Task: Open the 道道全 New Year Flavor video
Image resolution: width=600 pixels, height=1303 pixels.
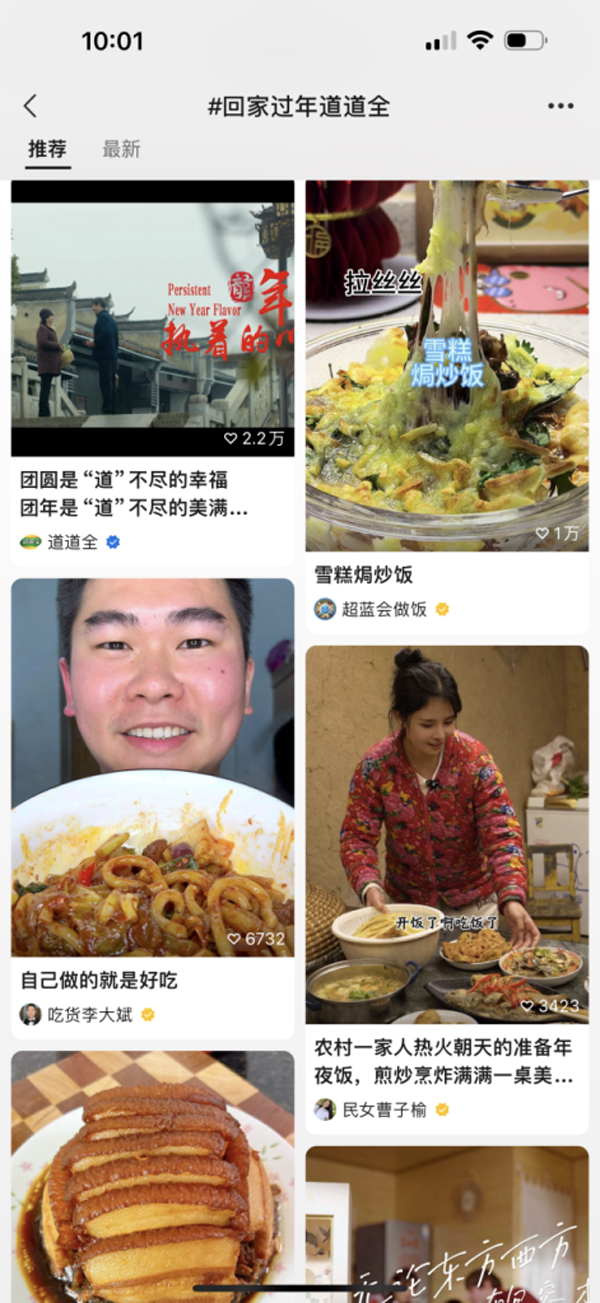Action: point(152,318)
